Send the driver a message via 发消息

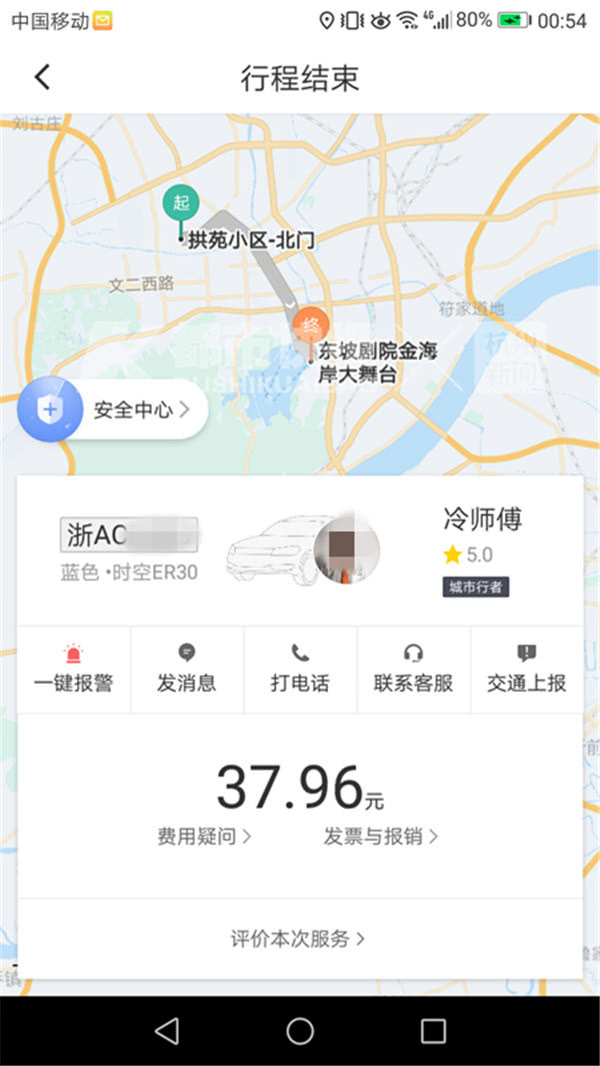coord(187,669)
